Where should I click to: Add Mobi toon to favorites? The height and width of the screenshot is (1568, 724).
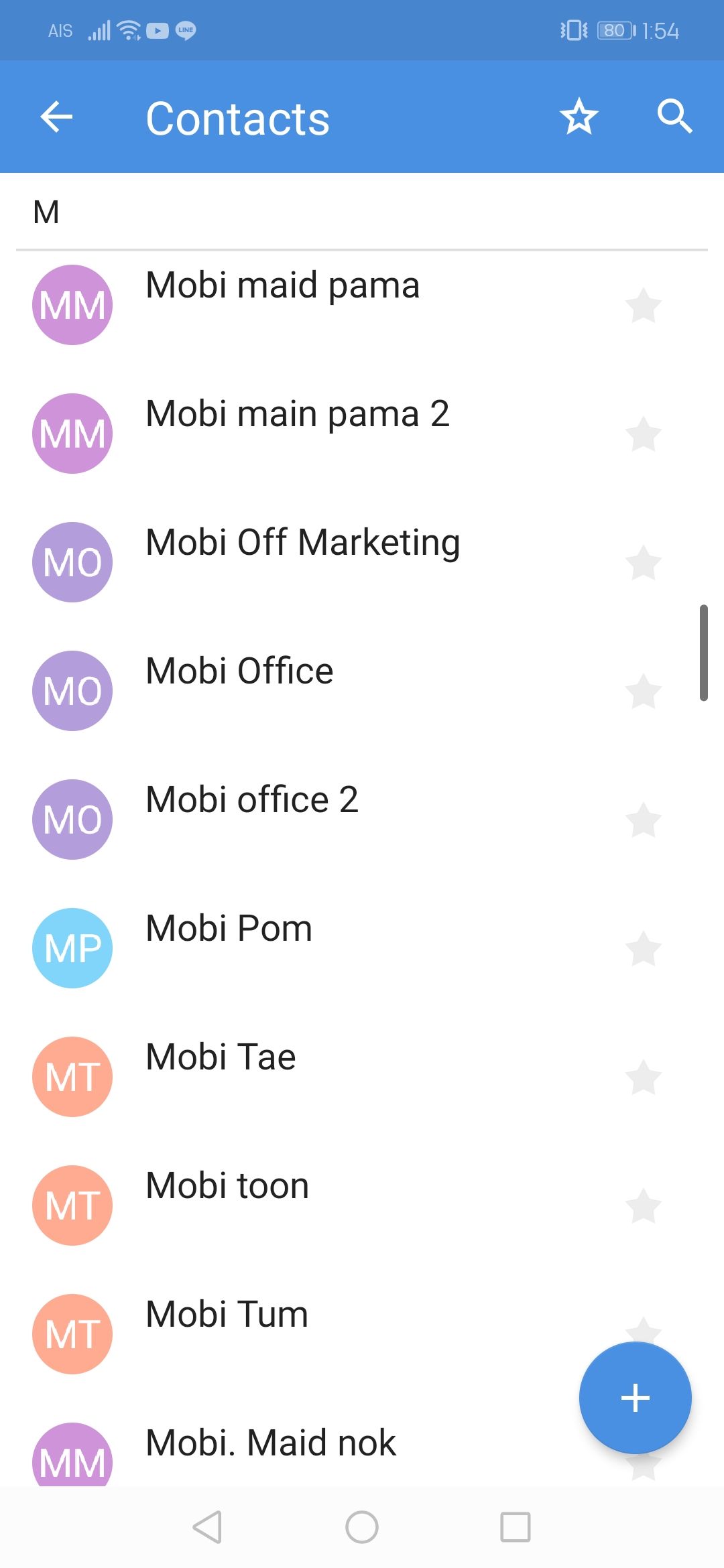643,1206
